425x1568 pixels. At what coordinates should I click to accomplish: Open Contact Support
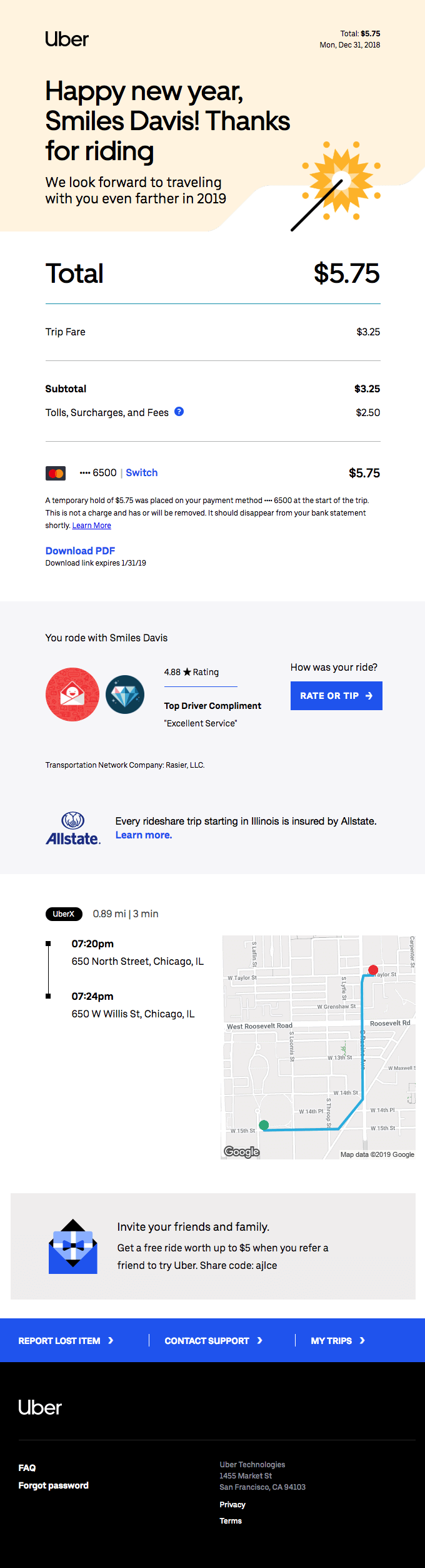pos(213,1340)
